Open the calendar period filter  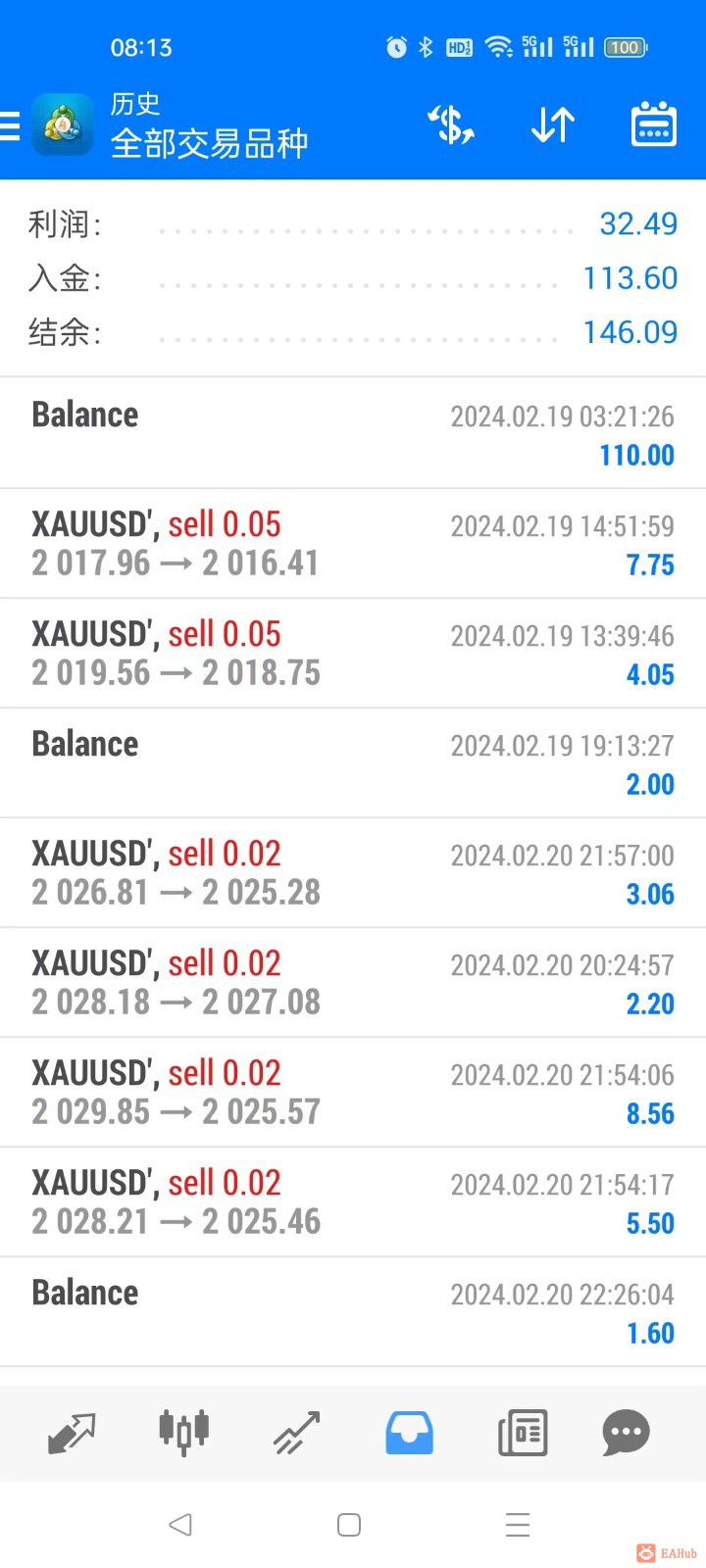coord(653,125)
